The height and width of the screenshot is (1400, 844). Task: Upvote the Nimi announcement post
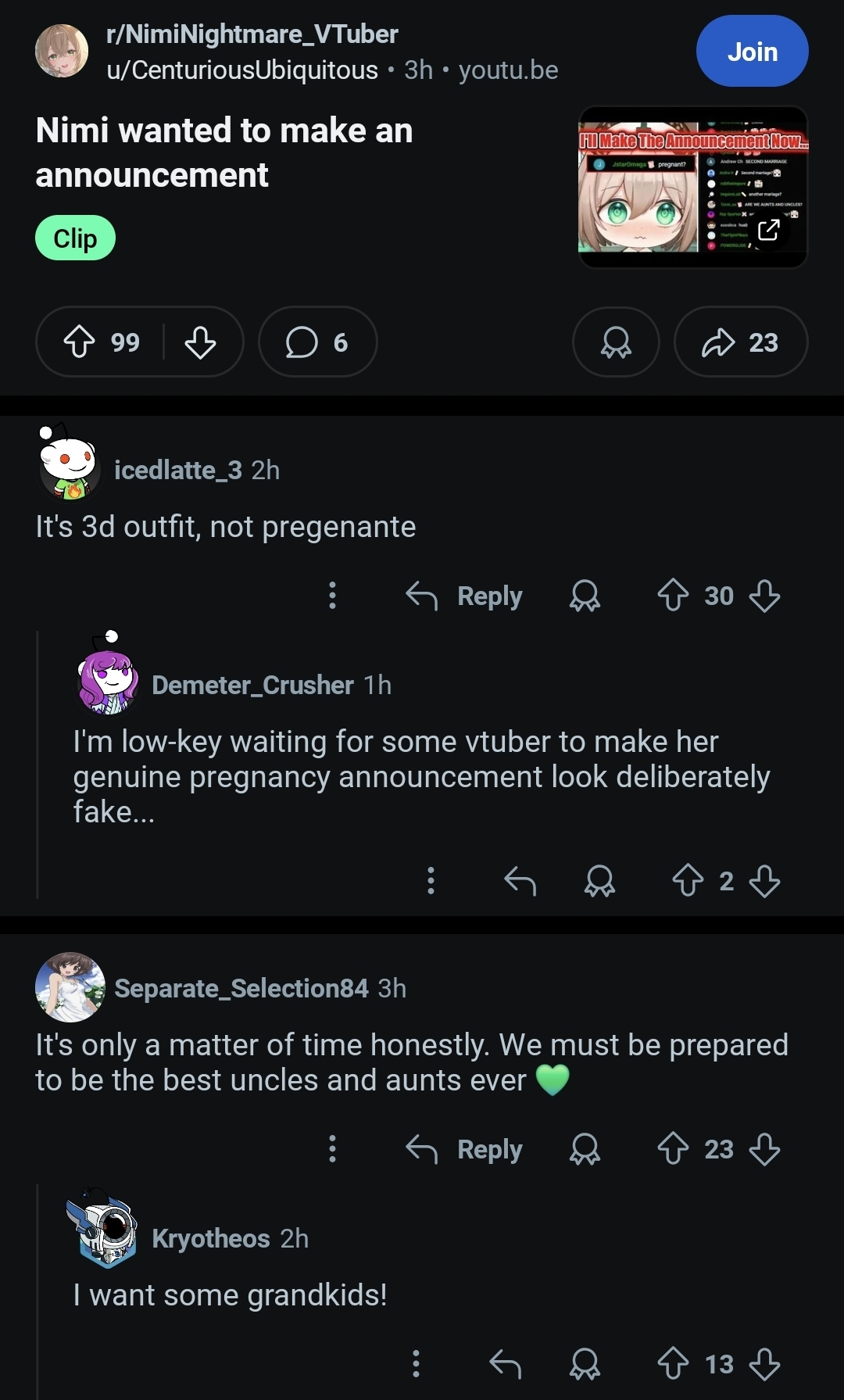click(79, 342)
